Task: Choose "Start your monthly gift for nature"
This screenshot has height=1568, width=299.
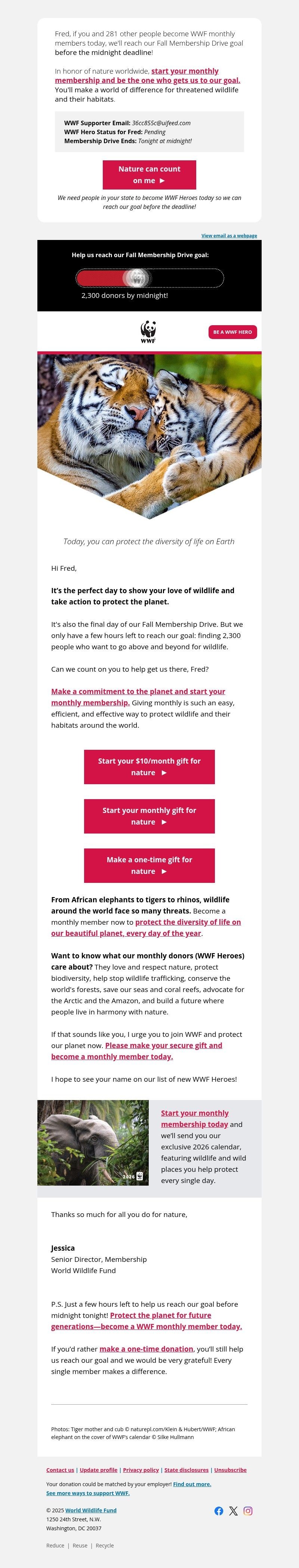Action: pyautogui.click(x=149, y=816)
